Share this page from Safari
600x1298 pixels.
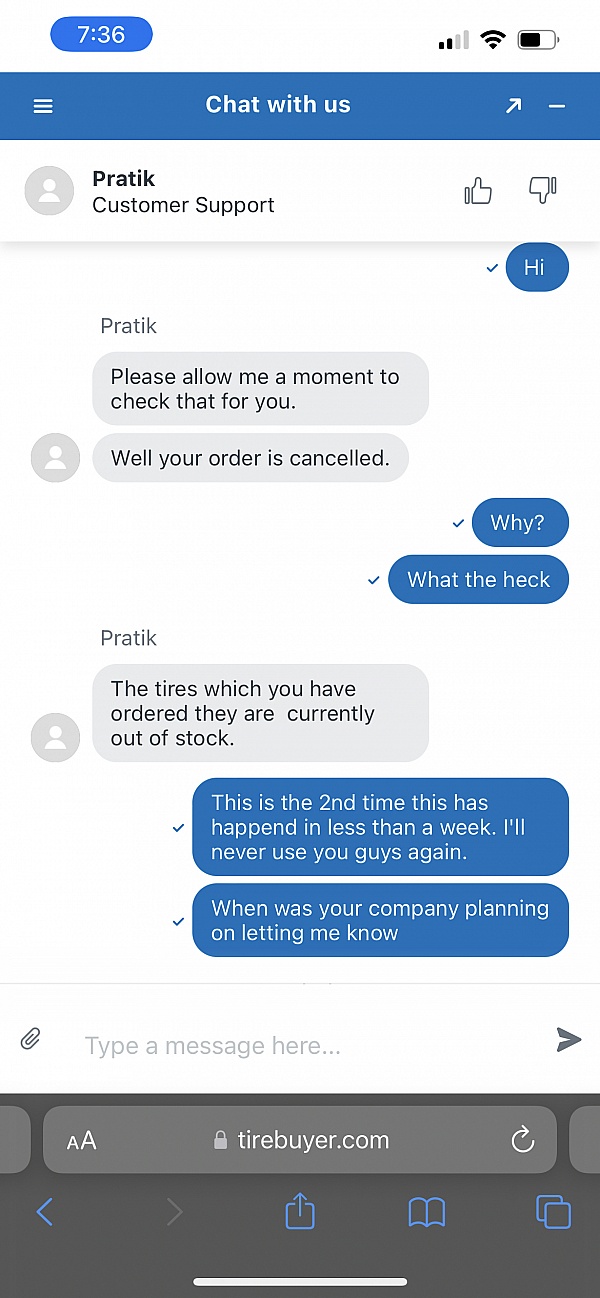coord(300,1212)
